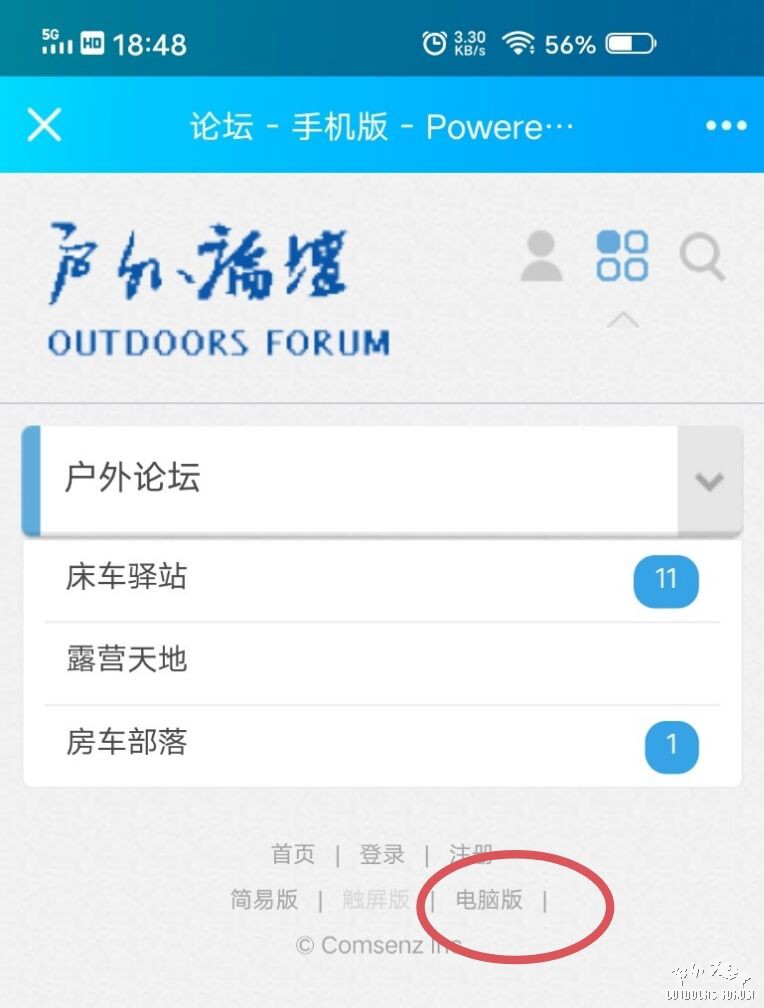Open the forum grid navigation icon
The height and width of the screenshot is (1008, 764).
[622, 256]
